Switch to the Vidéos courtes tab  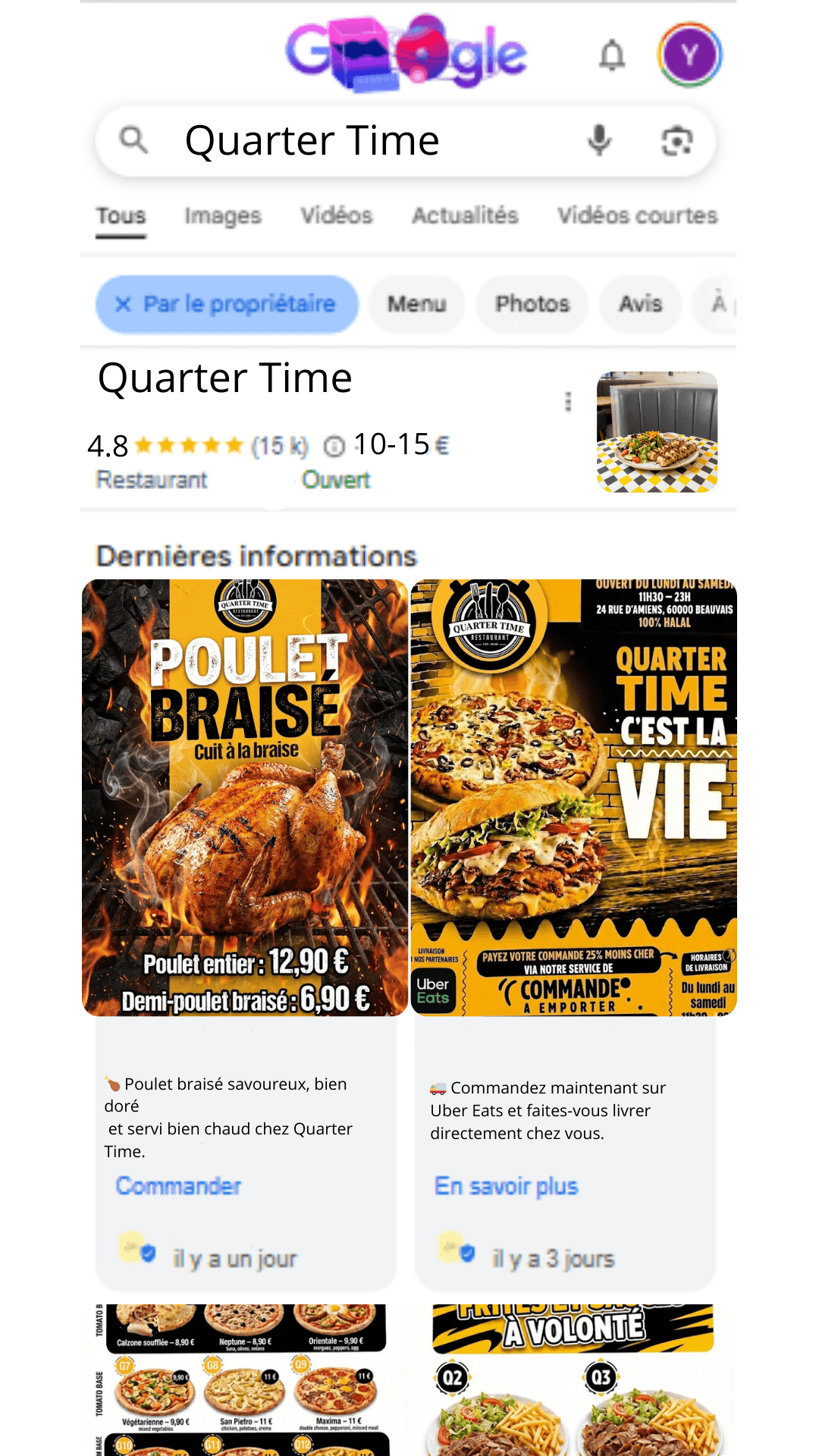637,216
